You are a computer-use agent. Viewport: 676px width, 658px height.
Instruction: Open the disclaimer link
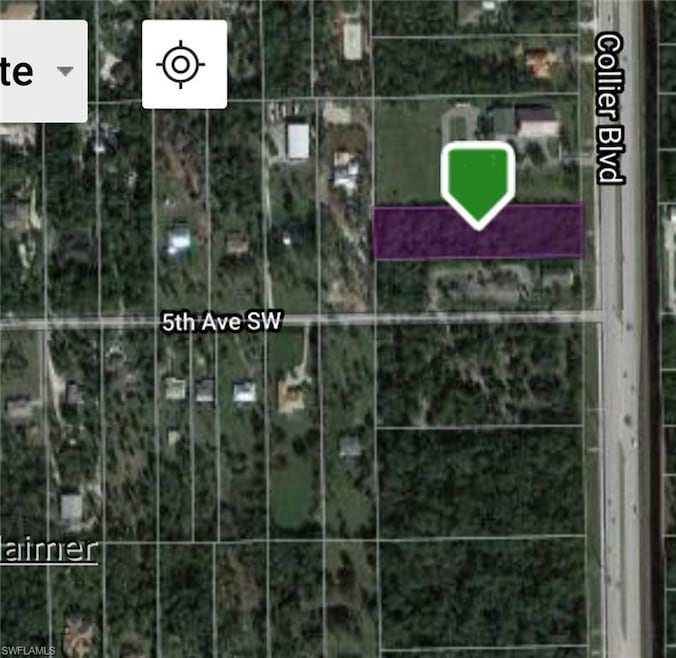point(48,549)
